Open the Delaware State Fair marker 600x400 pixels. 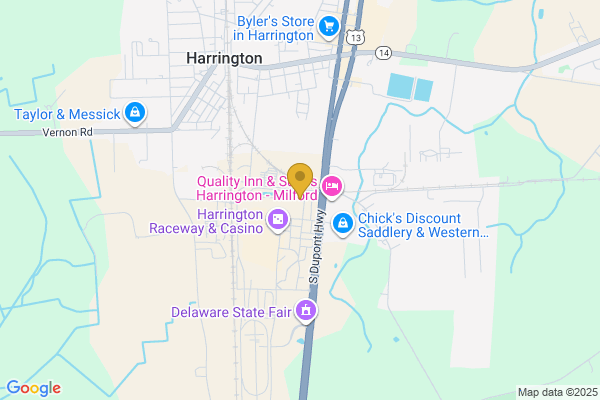click(308, 314)
